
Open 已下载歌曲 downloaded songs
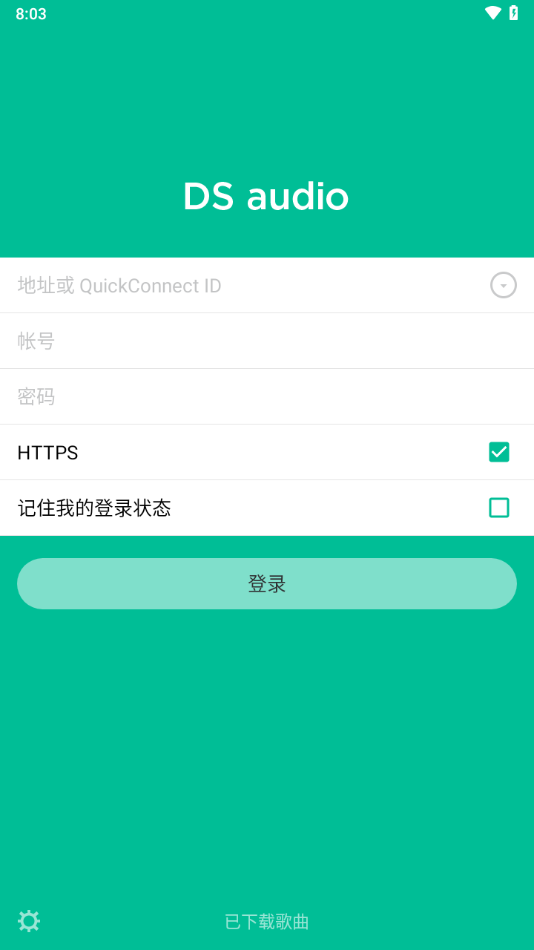tap(267, 922)
